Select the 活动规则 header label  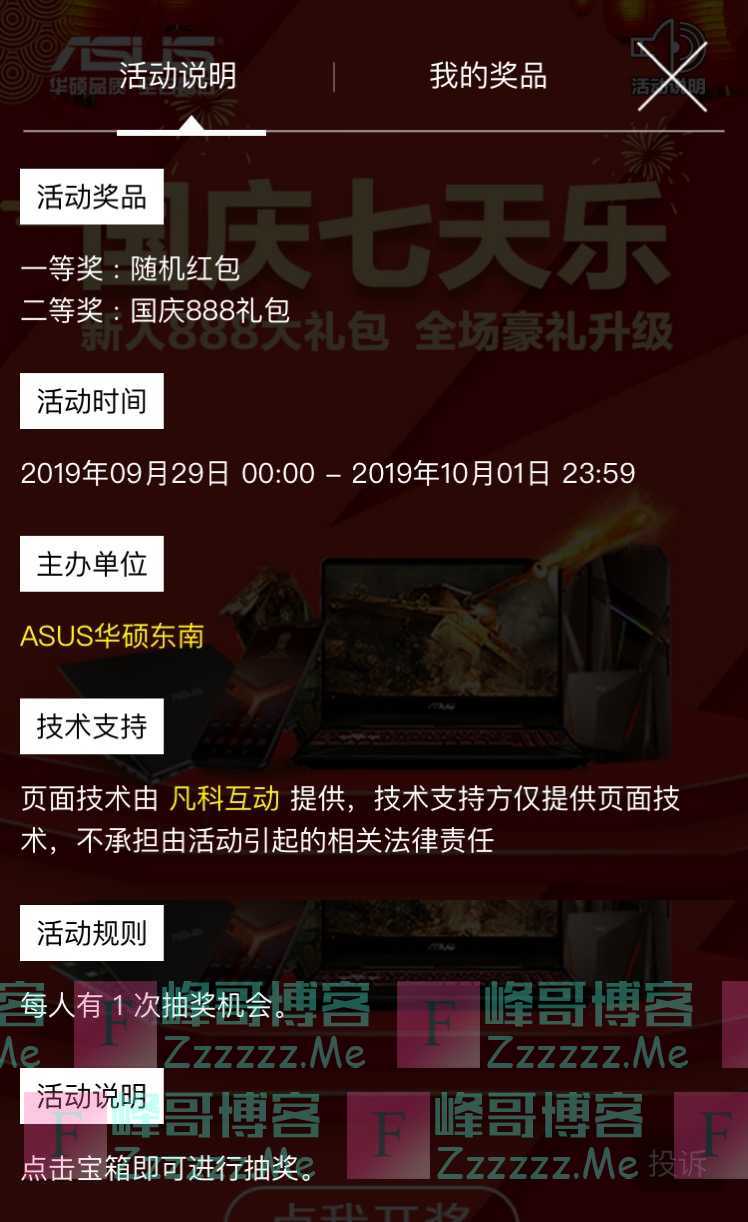[x=91, y=932]
